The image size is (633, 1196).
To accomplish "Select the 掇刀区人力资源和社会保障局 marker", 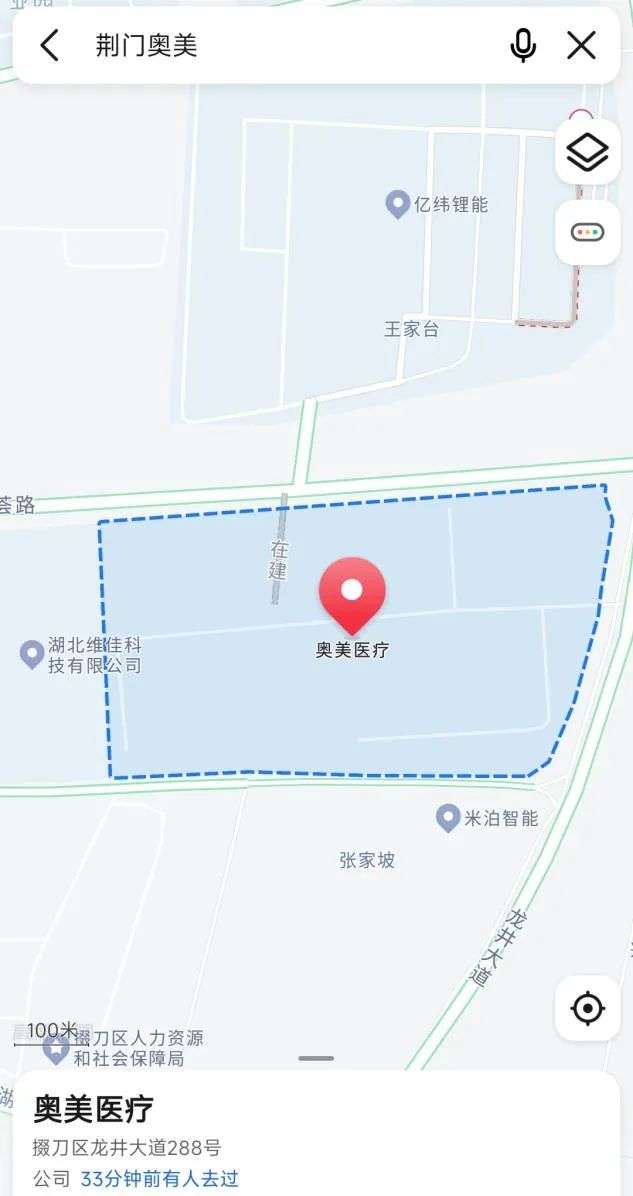I will click(57, 1048).
